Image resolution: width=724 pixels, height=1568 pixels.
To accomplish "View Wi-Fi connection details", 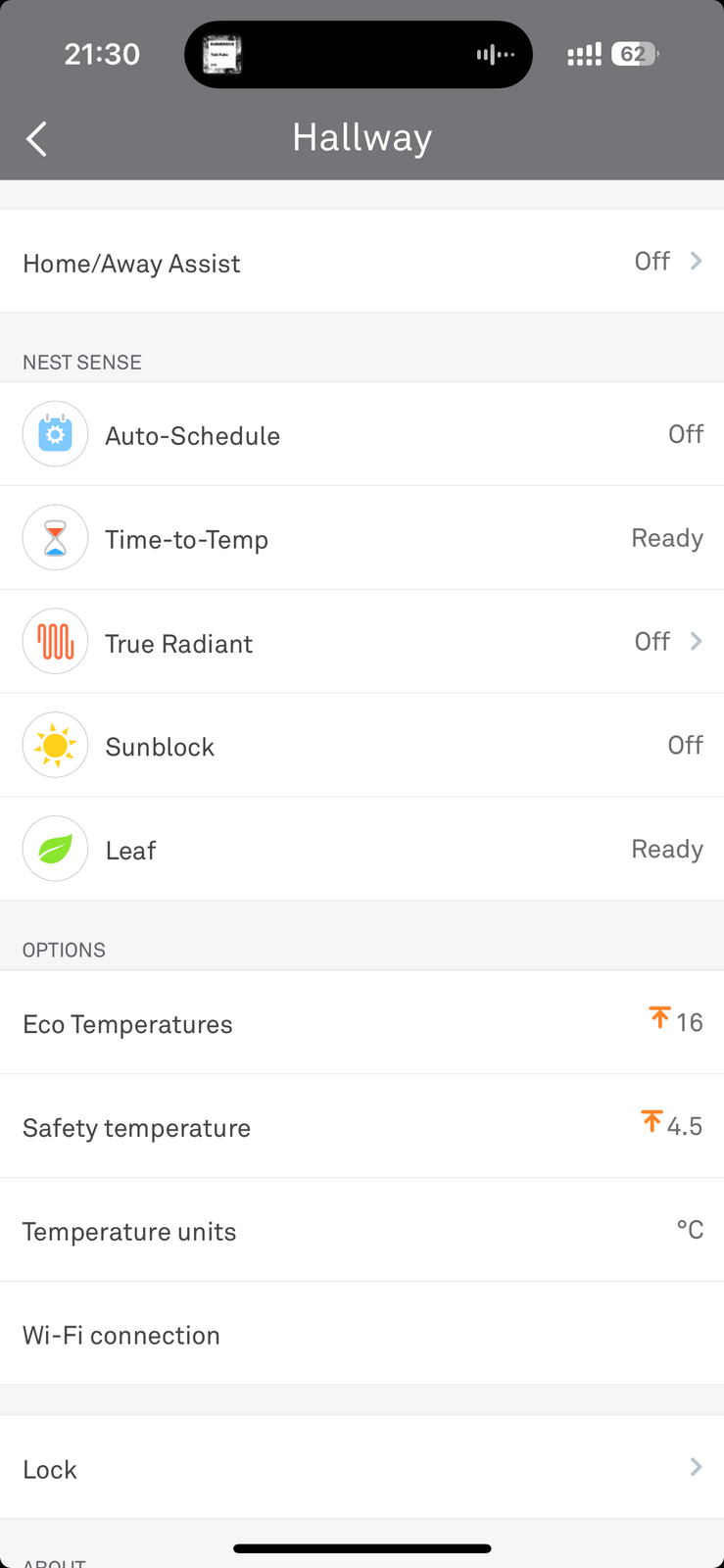I will click(x=362, y=1335).
